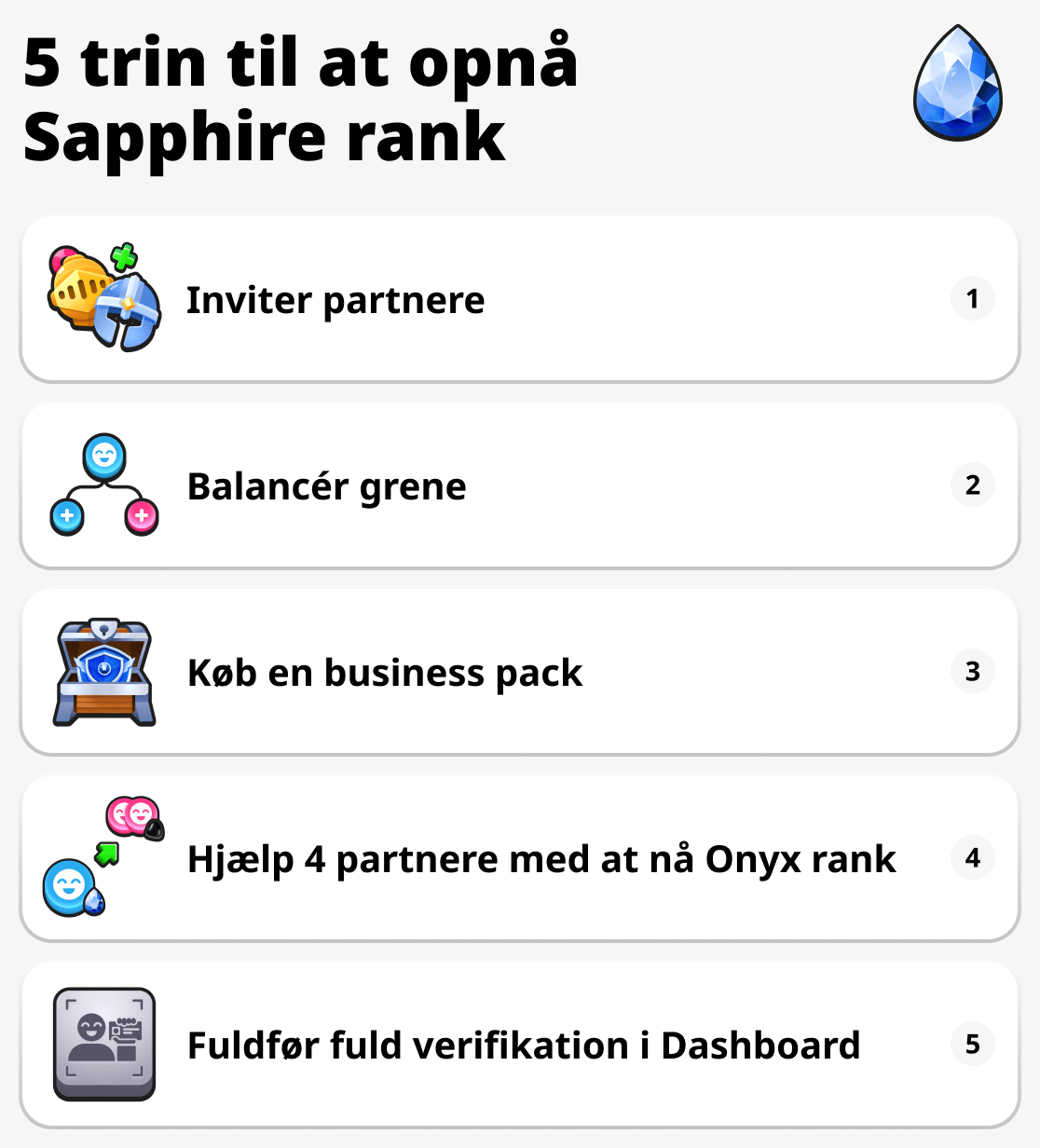Click the partners with Onyx gem icon
The image size is (1040, 1148).
click(103, 857)
